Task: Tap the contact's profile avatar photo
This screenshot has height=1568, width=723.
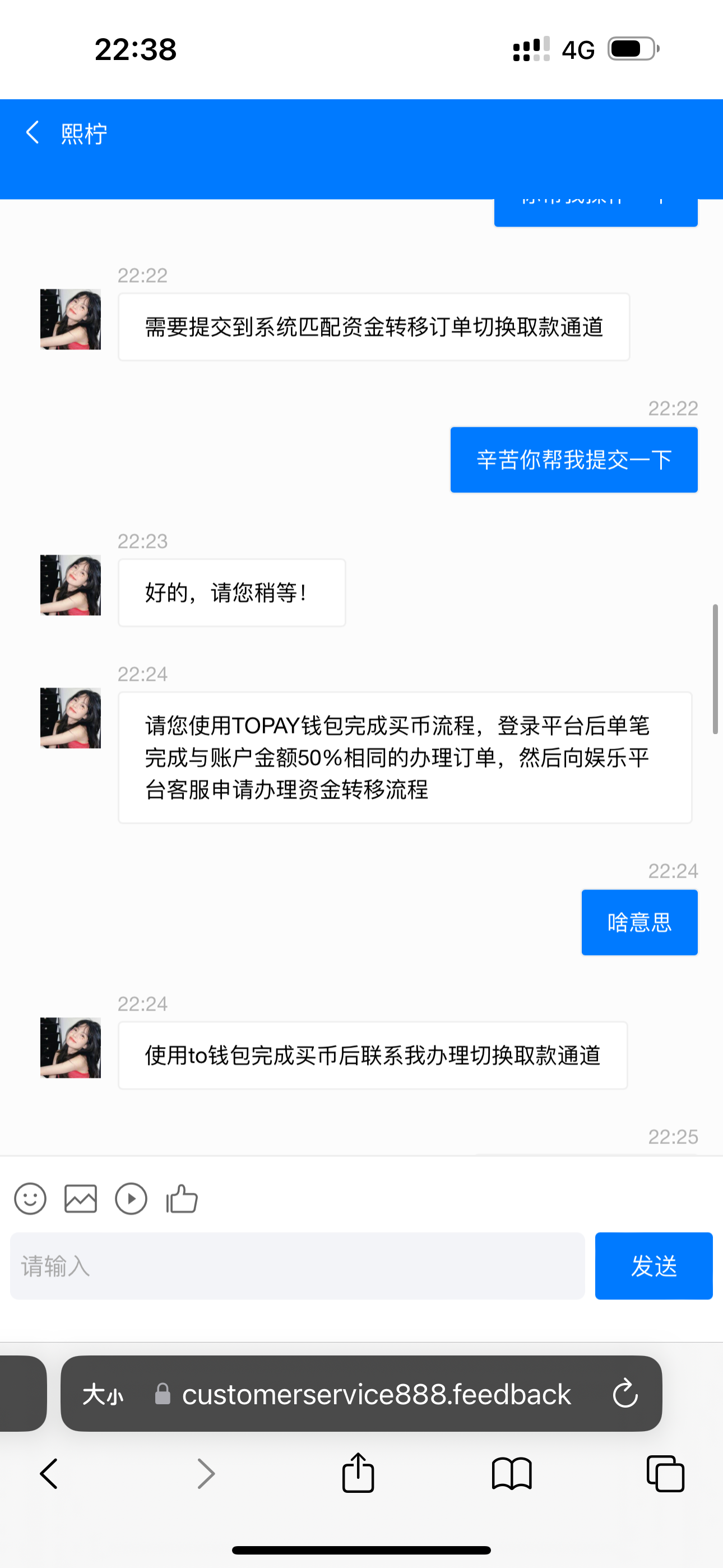Action: (70, 321)
